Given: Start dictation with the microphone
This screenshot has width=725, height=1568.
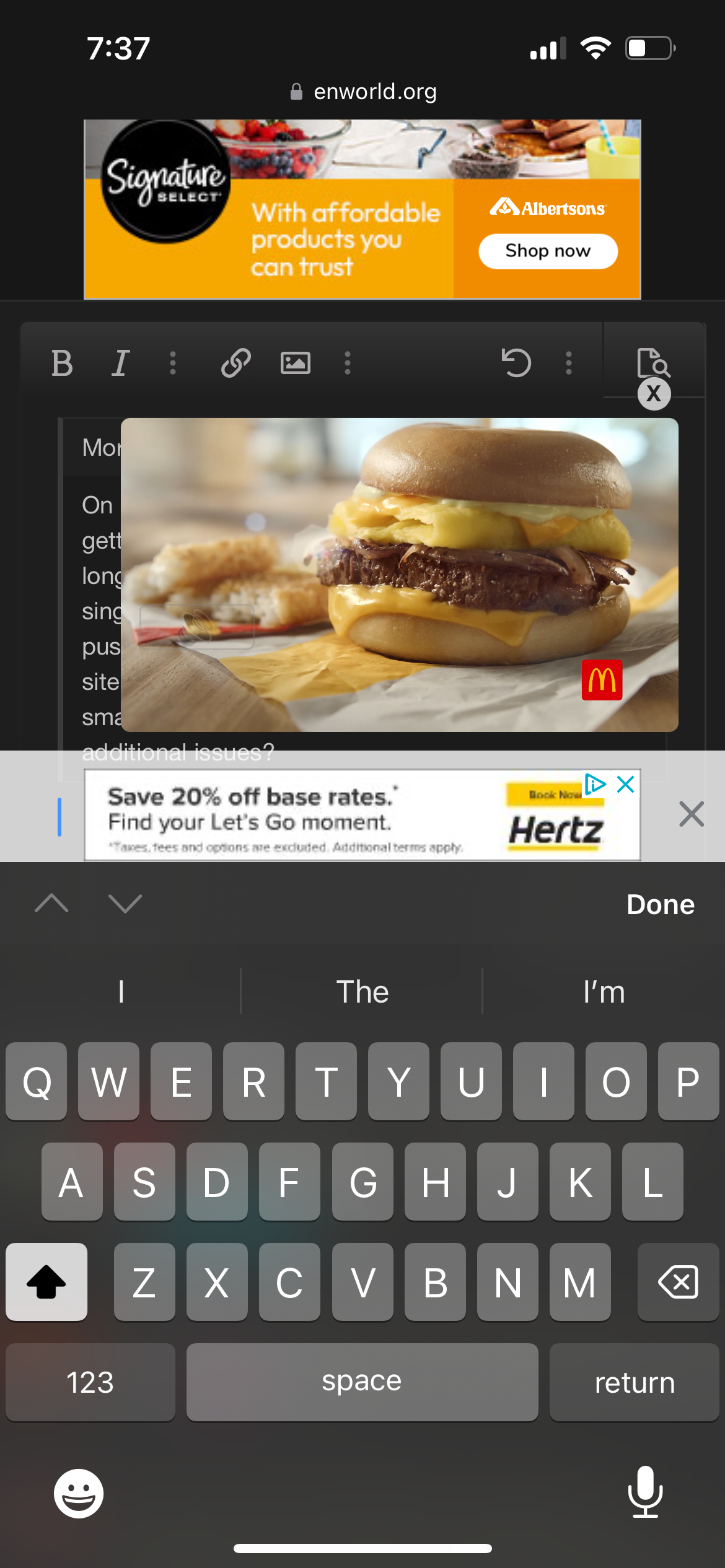Looking at the screenshot, I should tap(645, 1492).
